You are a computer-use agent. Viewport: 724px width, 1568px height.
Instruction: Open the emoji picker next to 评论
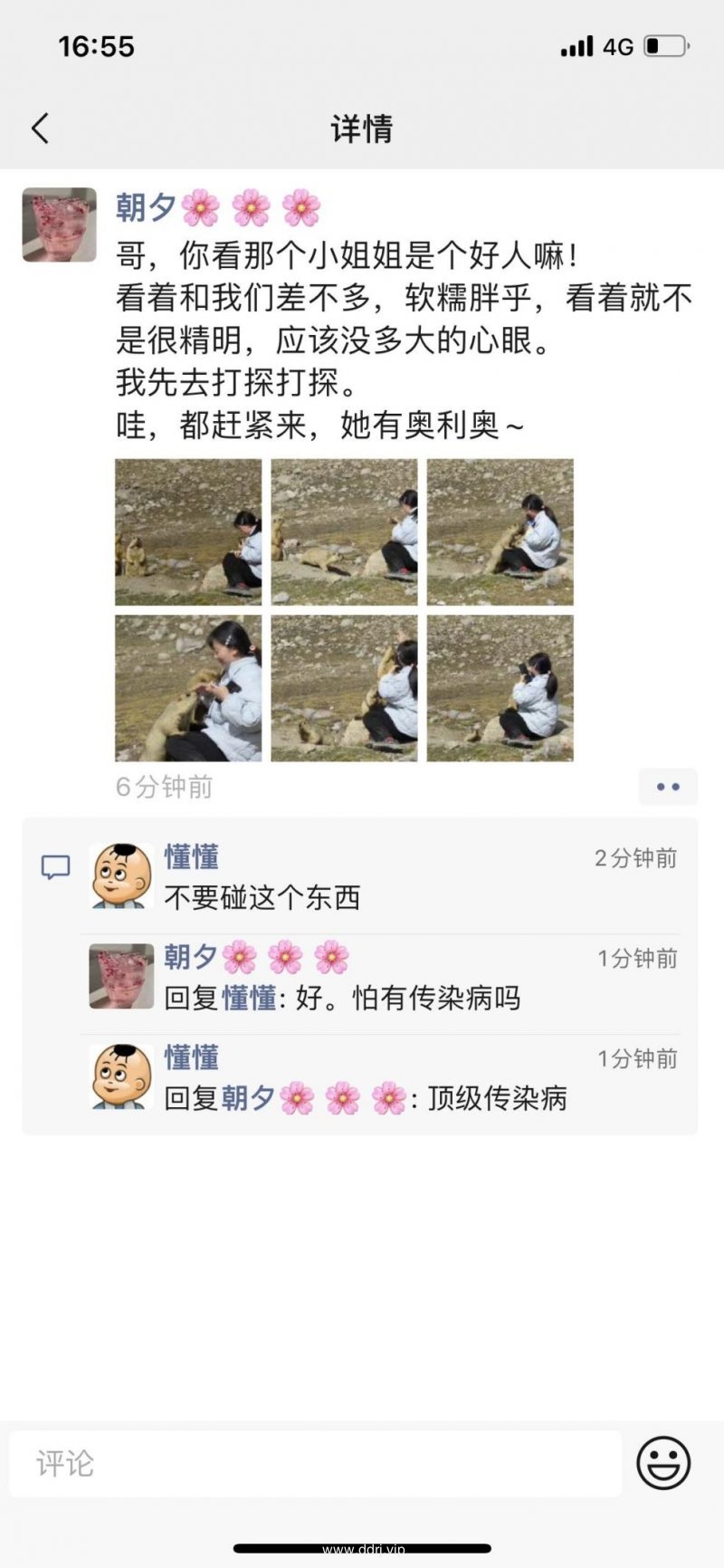click(x=663, y=1463)
